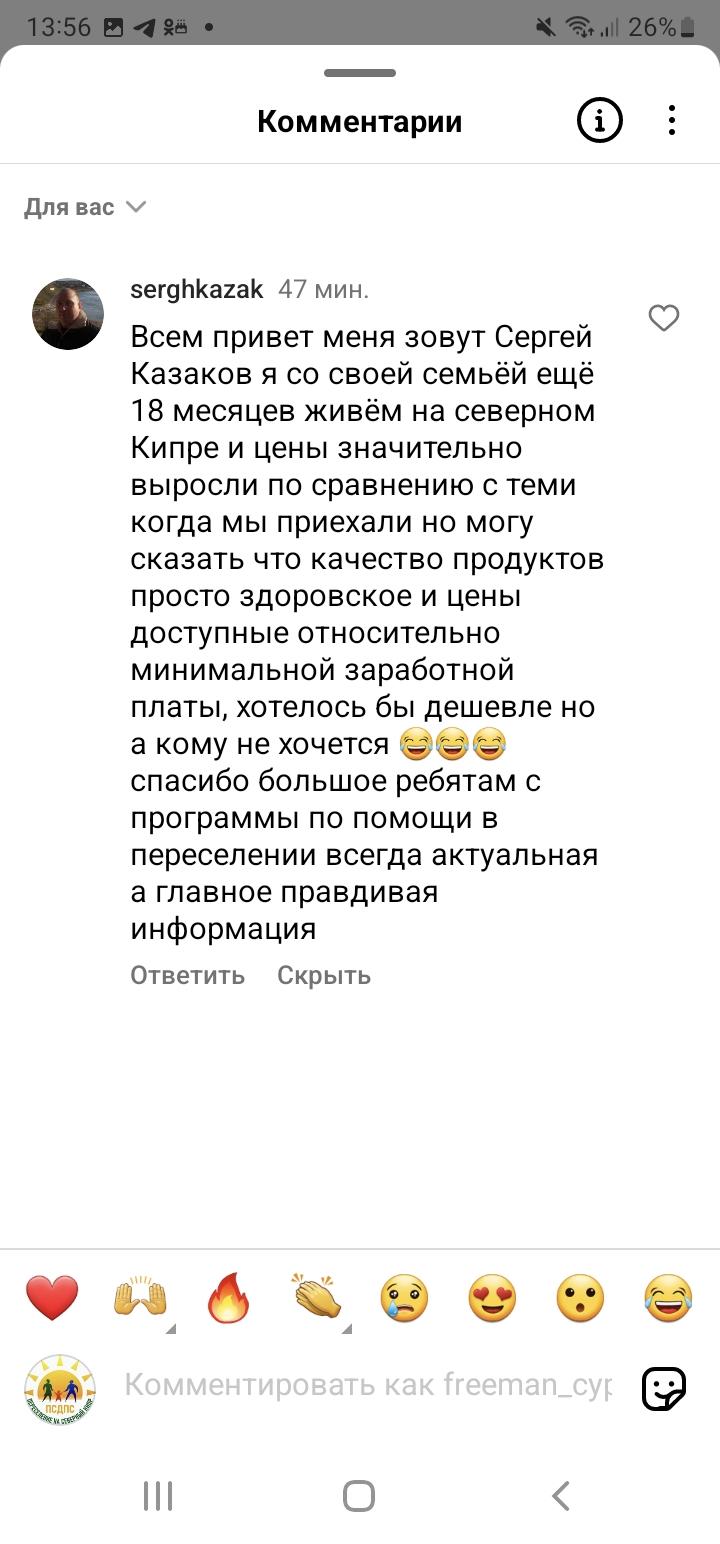The height and width of the screenshot is (1544, 720).
Task: Insert the heart-eyes emoji
Action: 492,1299
